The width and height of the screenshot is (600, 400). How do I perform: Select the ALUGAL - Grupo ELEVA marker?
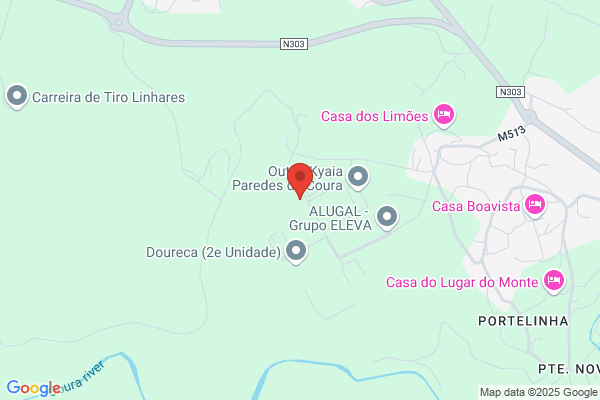coord(387,217)
